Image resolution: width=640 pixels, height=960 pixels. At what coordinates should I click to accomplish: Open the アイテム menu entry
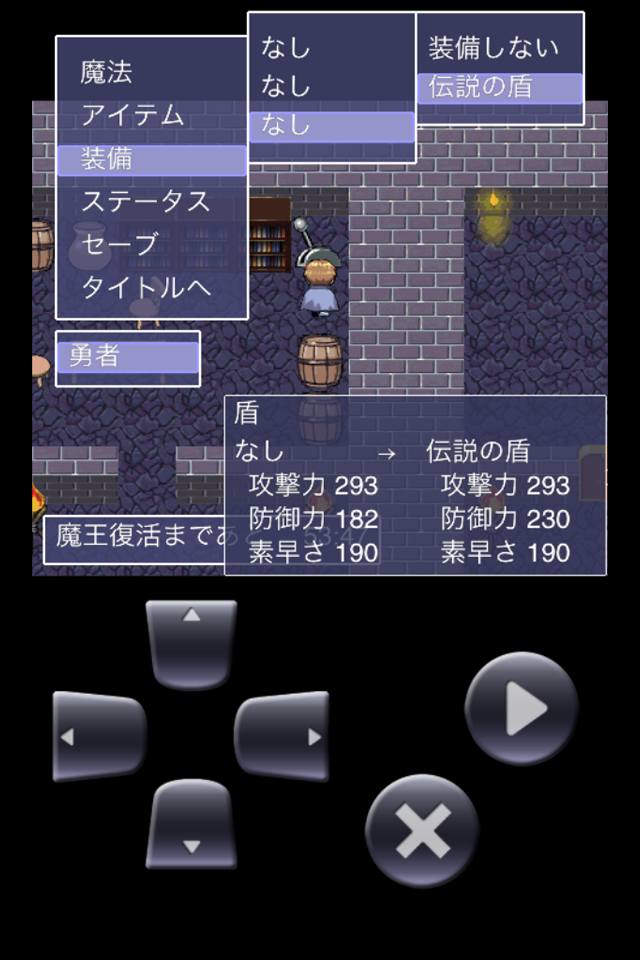tap(133, 116)
